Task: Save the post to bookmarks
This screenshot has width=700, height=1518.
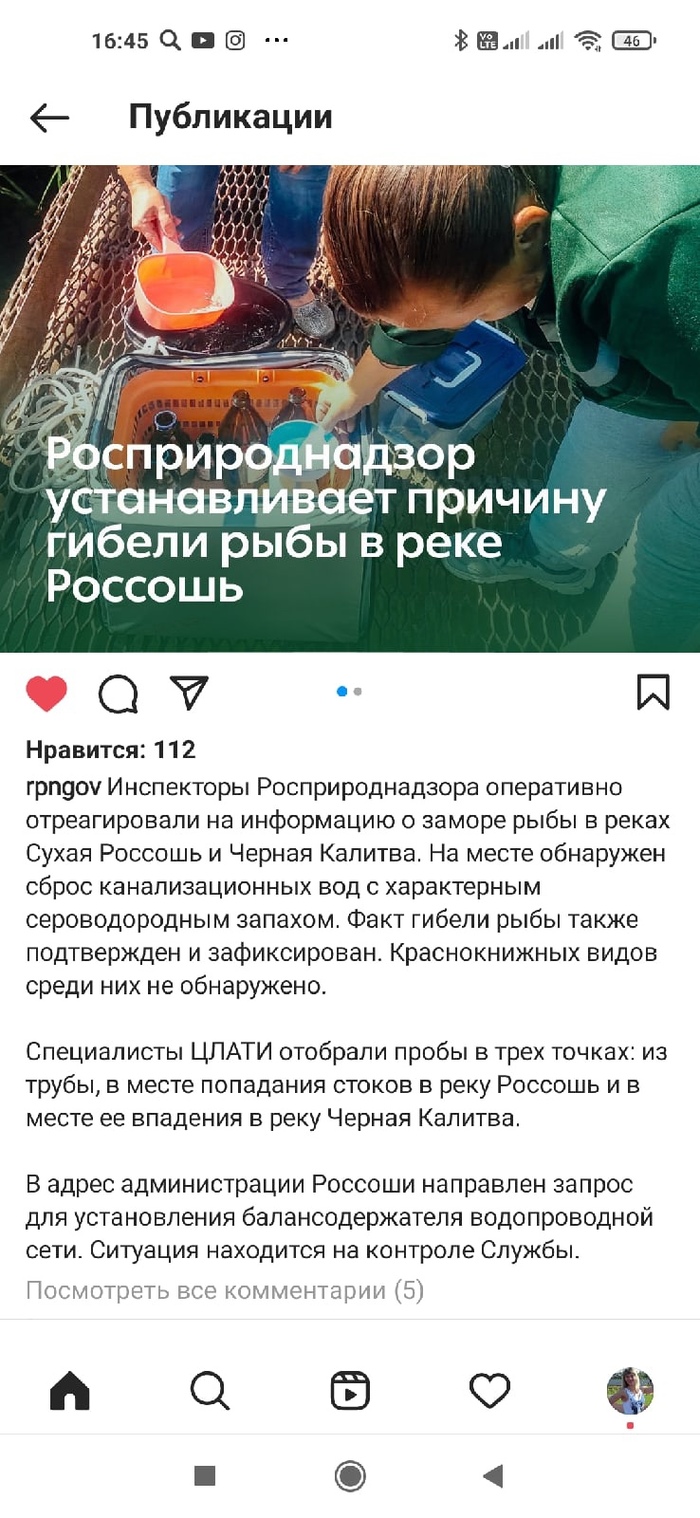Action: point(653,692)
